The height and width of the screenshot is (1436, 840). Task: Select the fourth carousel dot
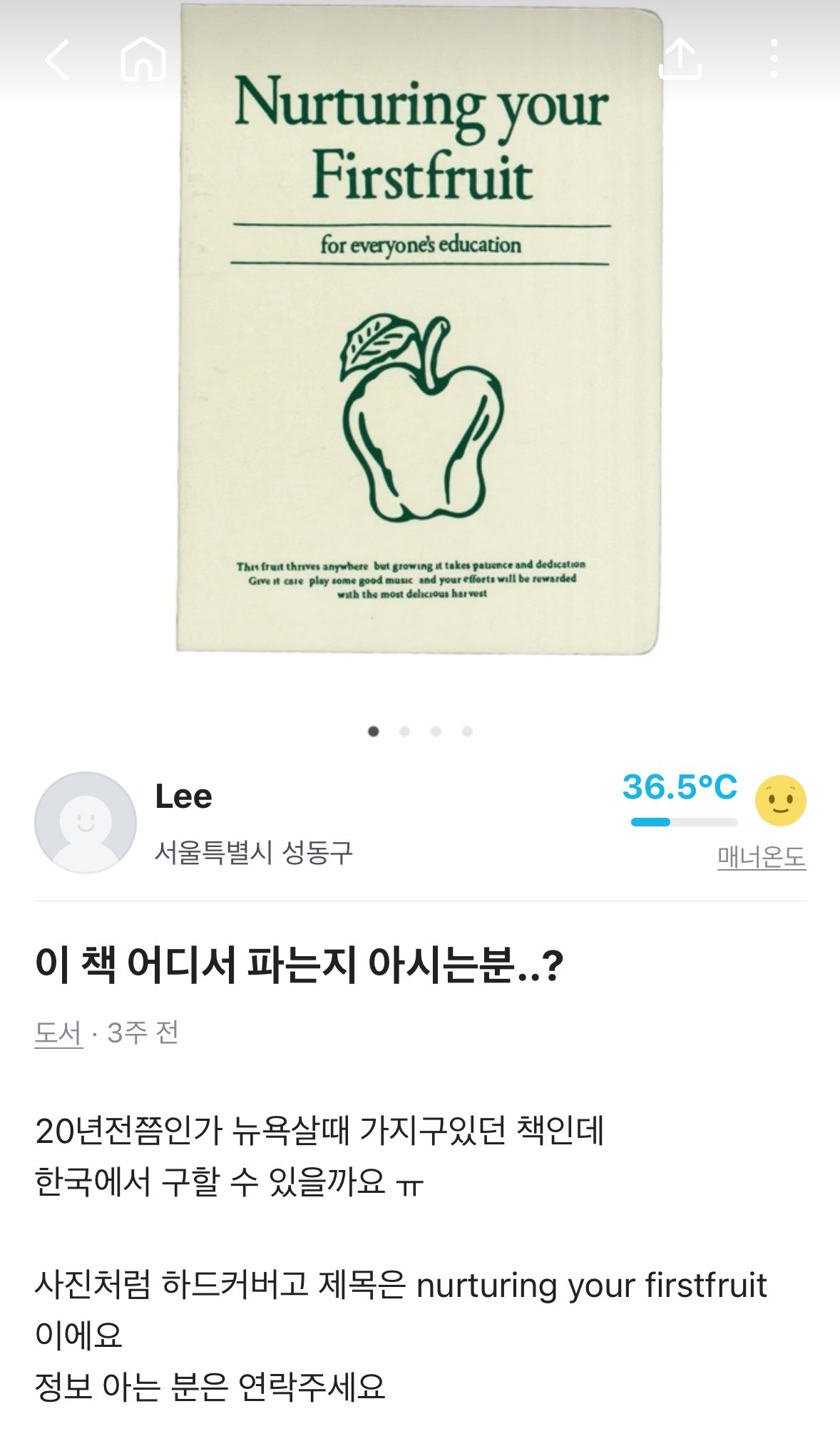pos(467,729)
